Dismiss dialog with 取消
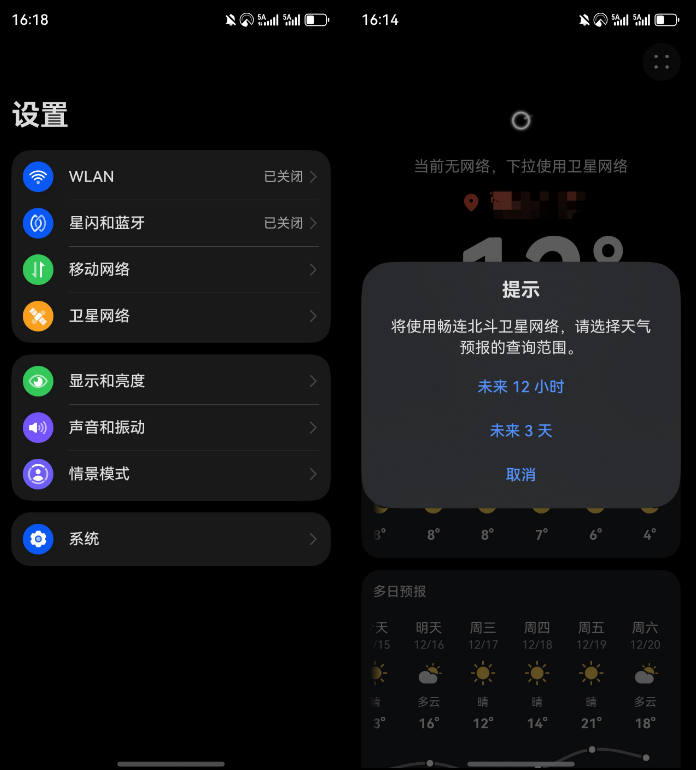The height and width of the screenshot is (770, 697). [520, 475]
